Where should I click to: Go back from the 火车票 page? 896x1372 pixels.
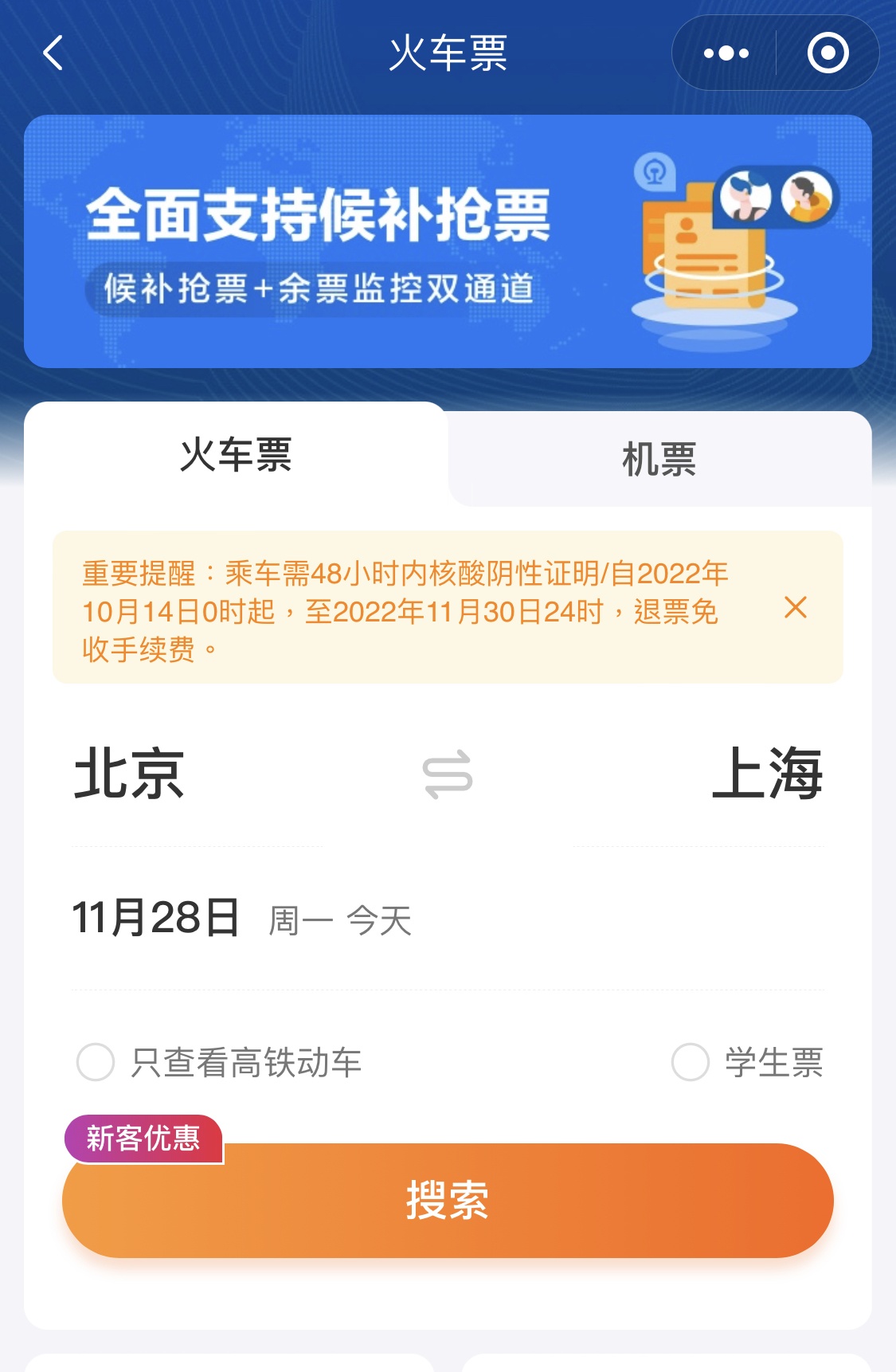click(53, 53)
